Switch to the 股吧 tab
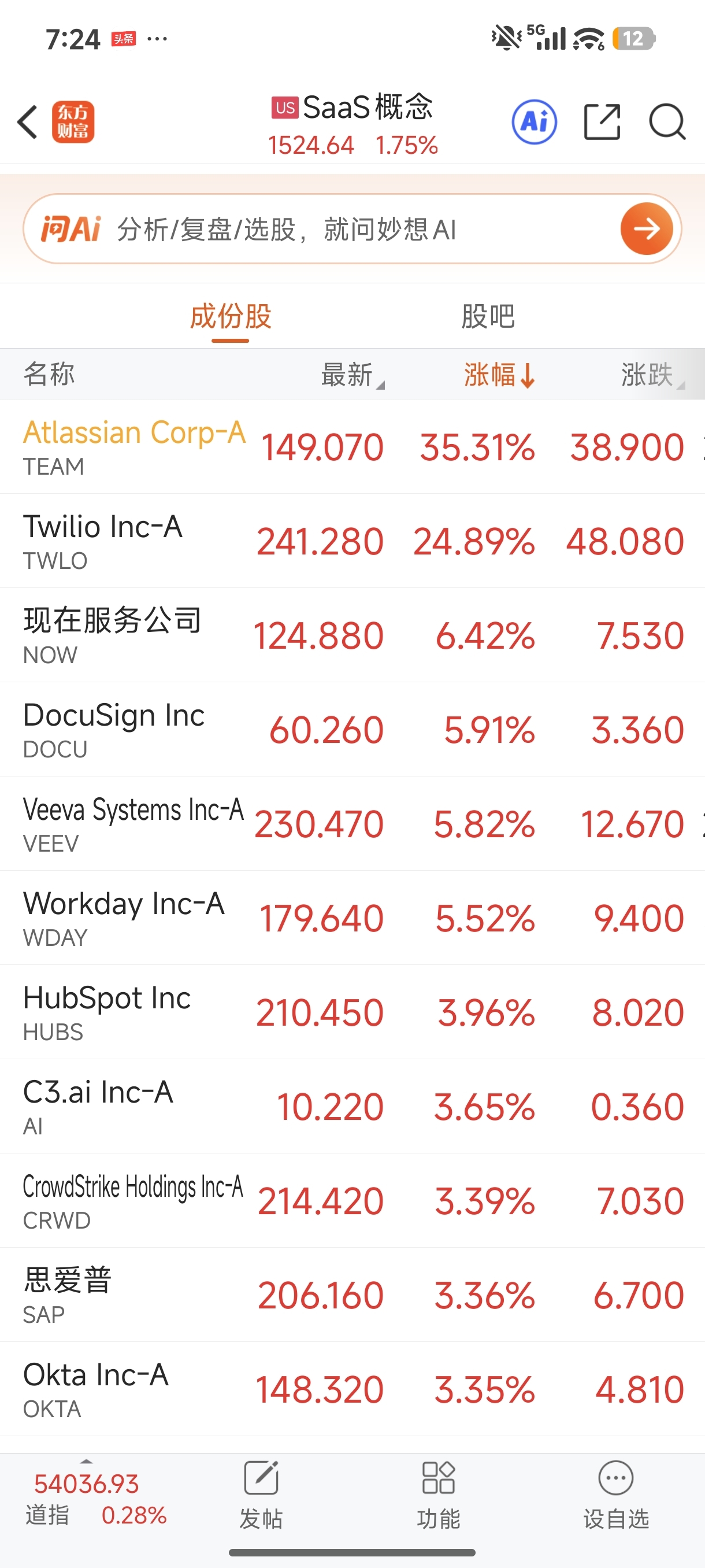The height and width of the screenshot is (1568, 705). pyautogui.click(x=488, y=316)
